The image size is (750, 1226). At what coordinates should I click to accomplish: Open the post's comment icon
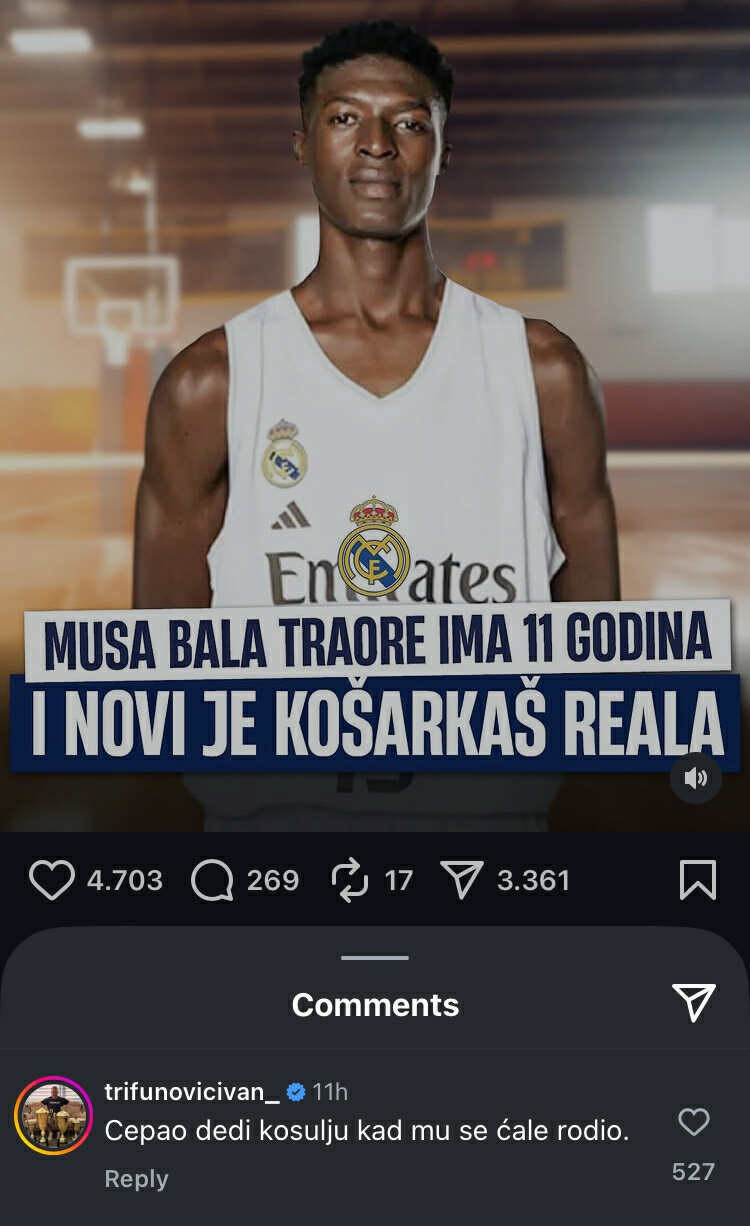pyautogui.click(x=212, y=880)
